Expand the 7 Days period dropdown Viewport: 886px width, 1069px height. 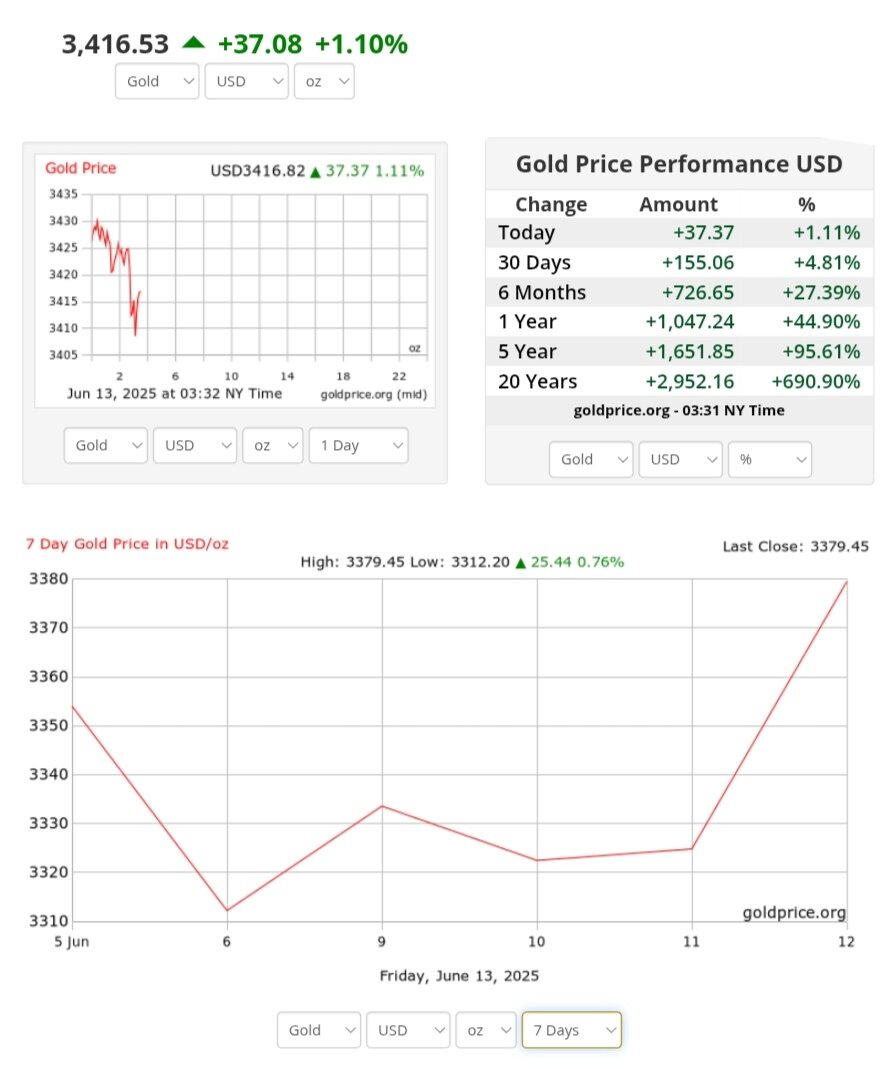[571, 1030]
